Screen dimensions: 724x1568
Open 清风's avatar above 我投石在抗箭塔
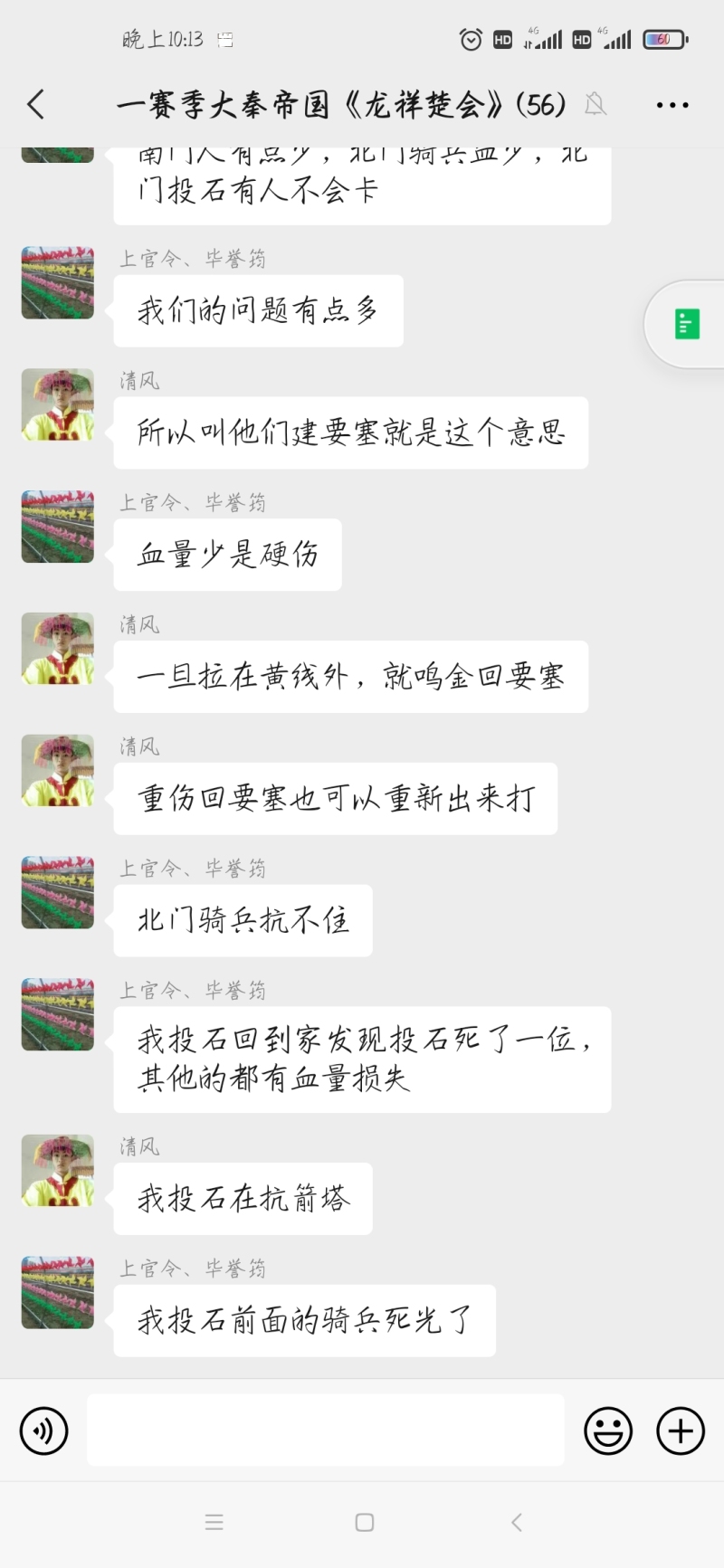coord(58,1170)
